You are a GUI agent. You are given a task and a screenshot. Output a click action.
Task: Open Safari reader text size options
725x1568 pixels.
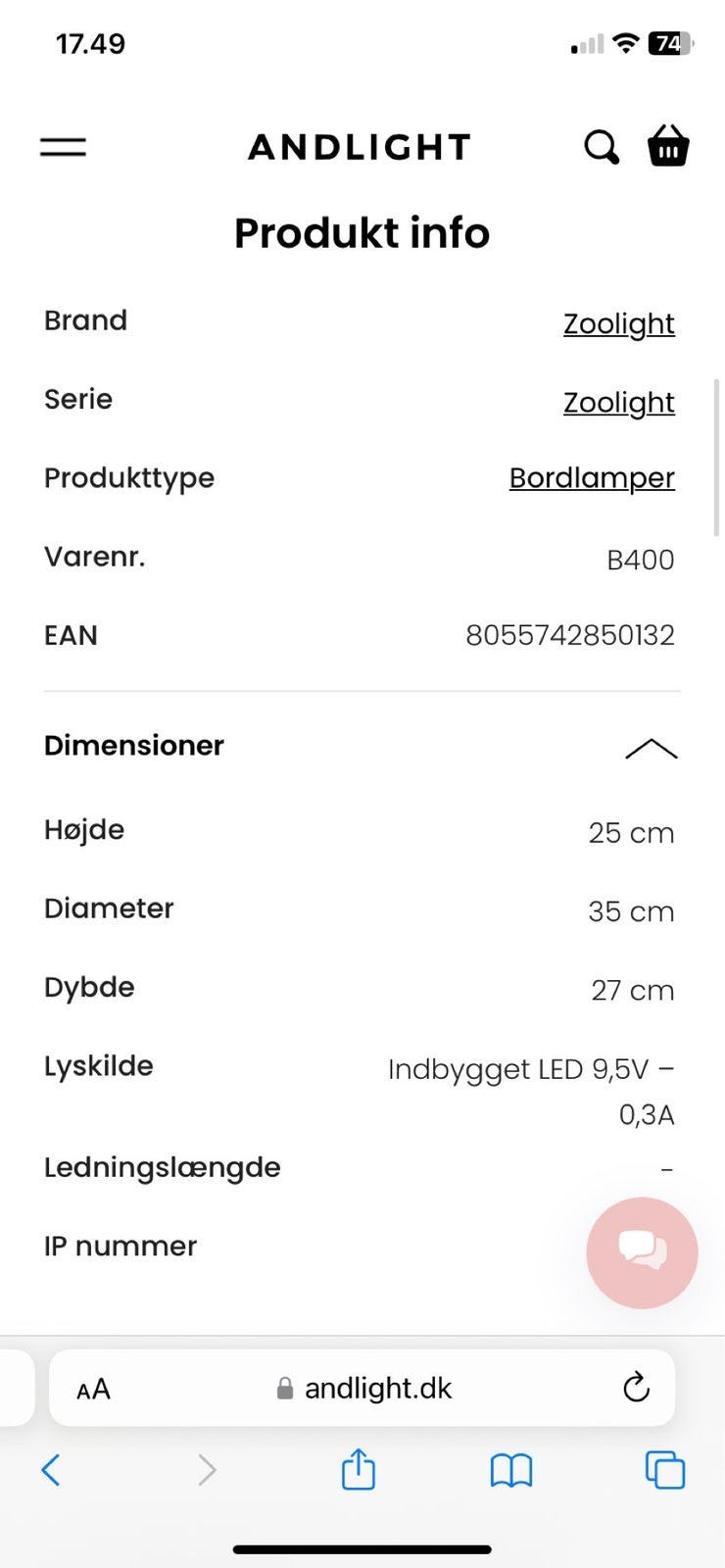(x=94, y=1389)
